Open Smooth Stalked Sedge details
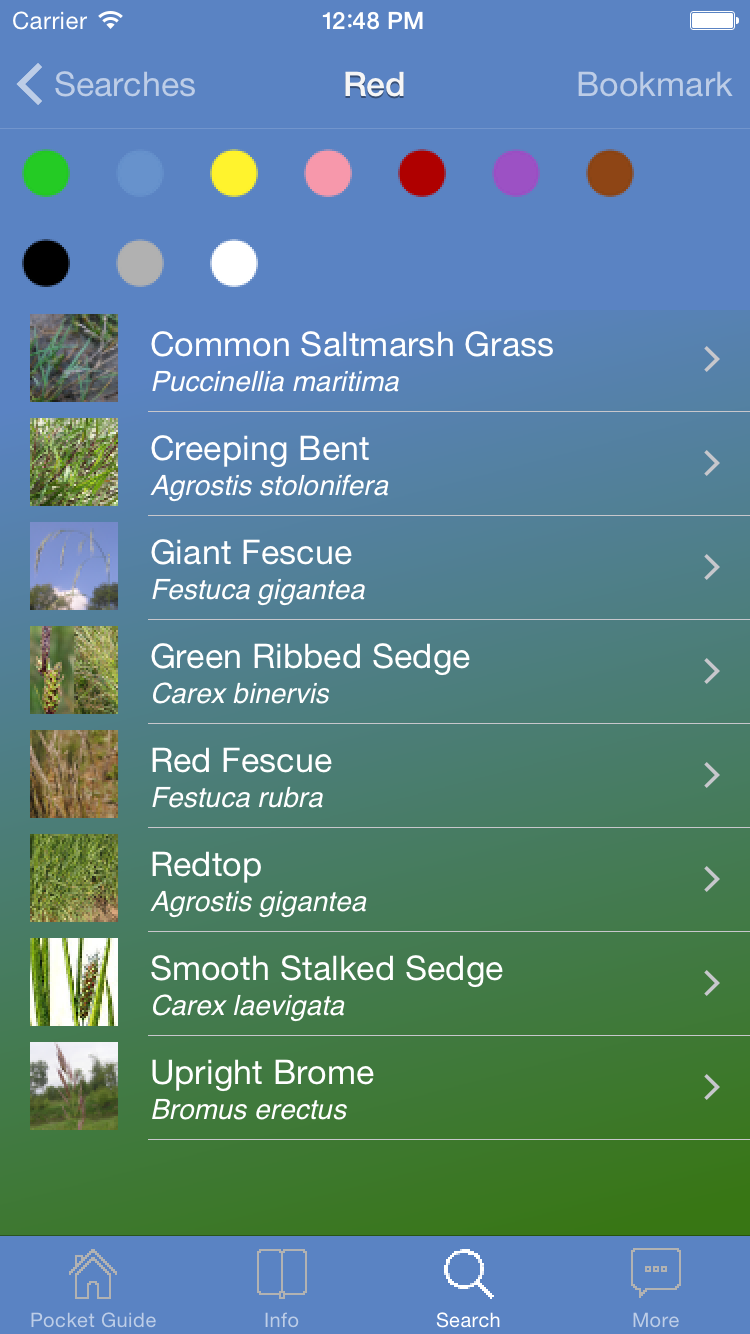Screen dimensions: 750x1334 coord(400,983)
